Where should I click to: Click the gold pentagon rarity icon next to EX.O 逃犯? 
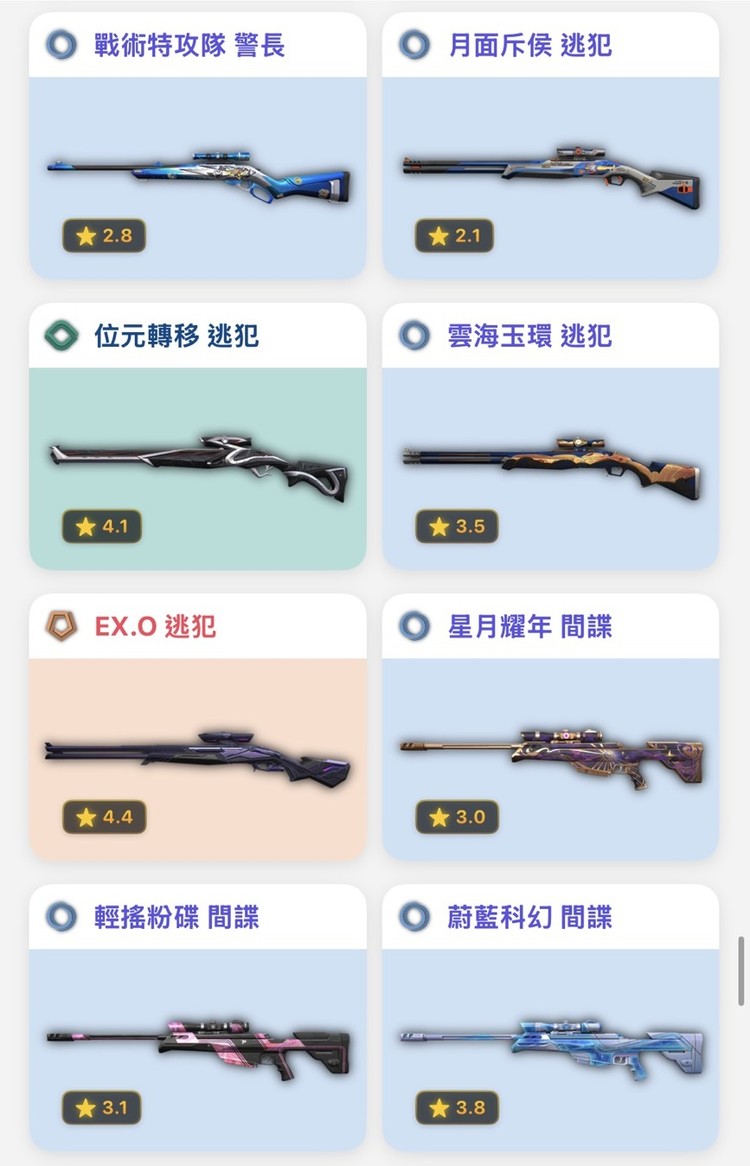point(60,626)
